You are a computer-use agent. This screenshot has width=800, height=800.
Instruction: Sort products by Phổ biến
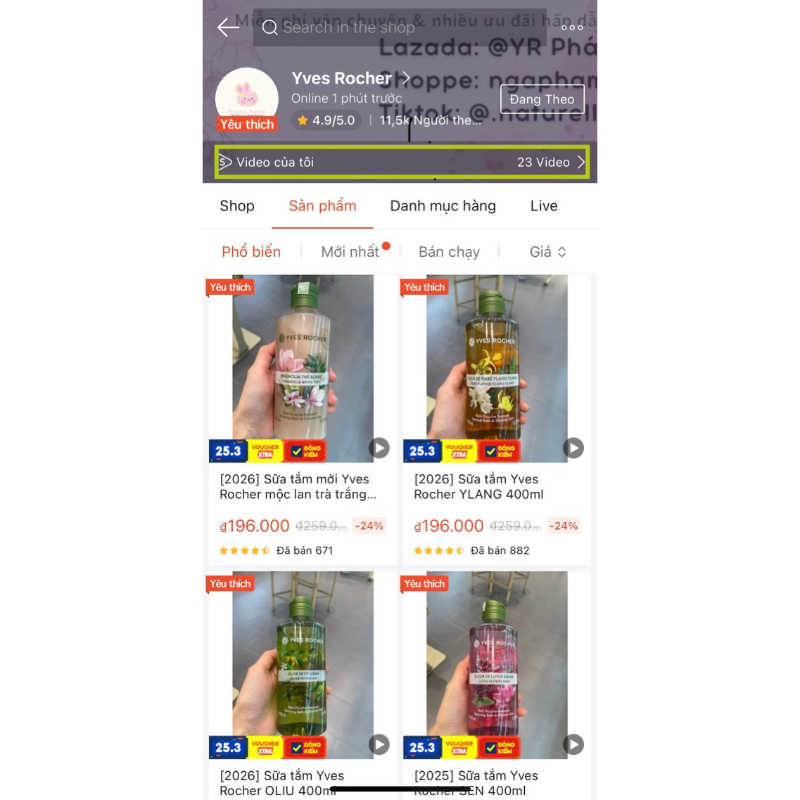pyautogui.click(x=251, y=252)
